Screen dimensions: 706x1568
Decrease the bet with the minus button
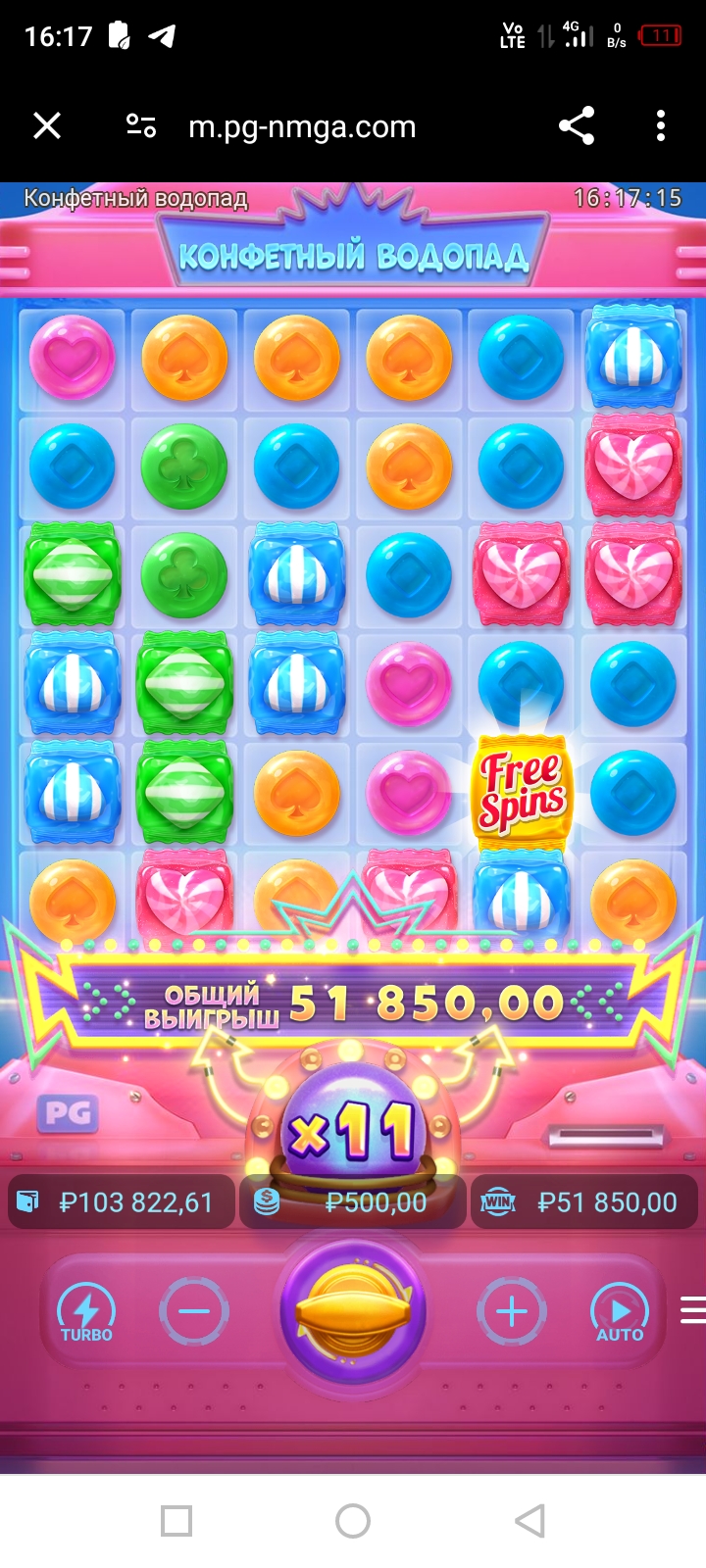tap(194, 1311)
